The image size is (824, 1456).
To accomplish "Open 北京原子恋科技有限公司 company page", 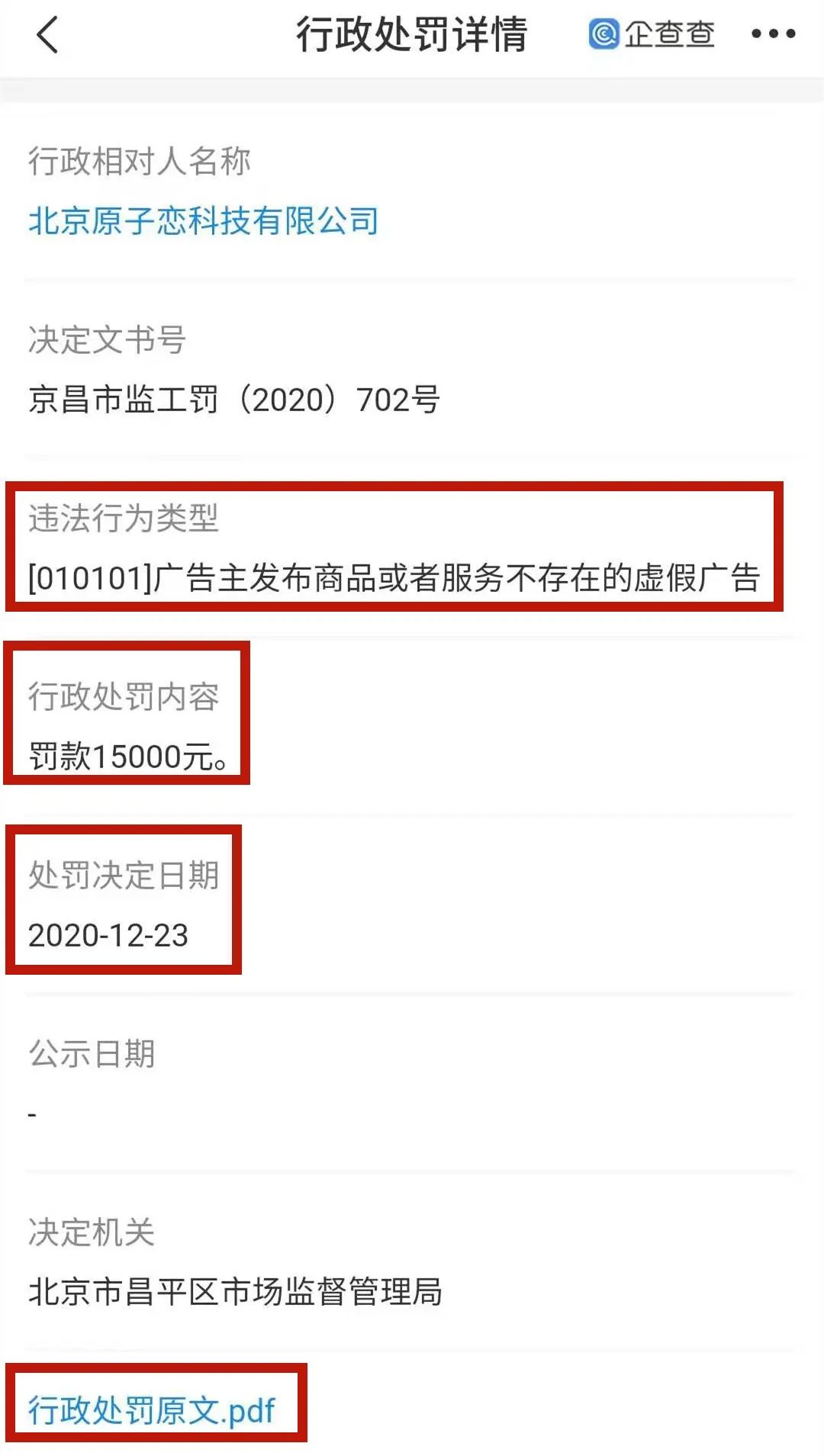I will (202, 222).
